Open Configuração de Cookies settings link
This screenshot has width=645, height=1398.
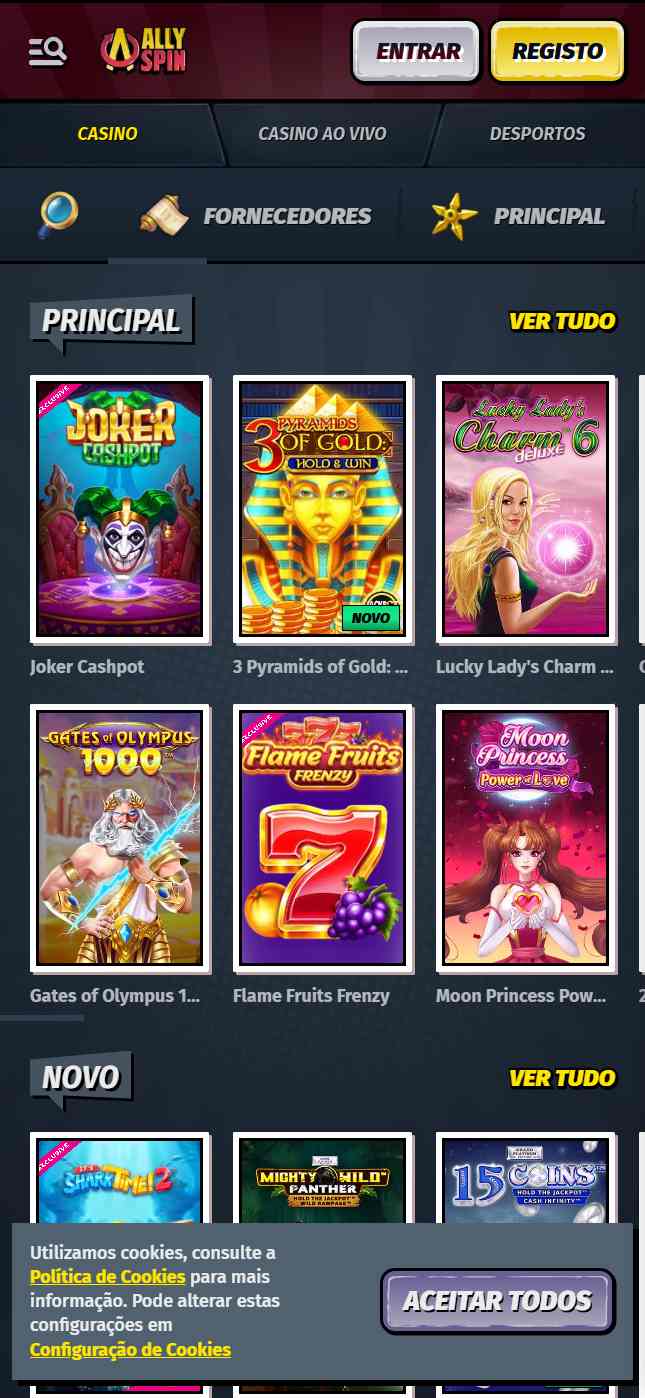(130, 1349)
